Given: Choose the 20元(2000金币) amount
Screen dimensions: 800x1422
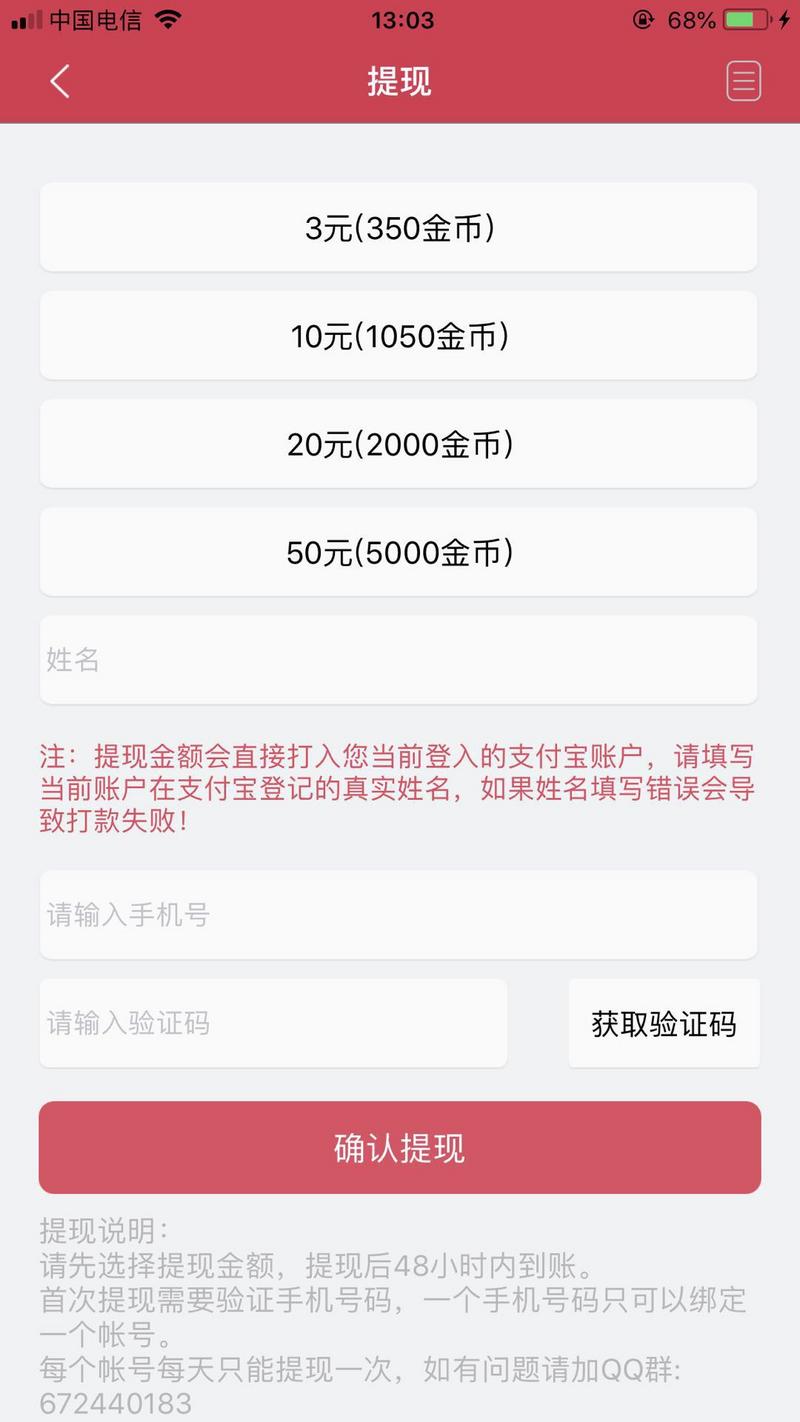Looking at the screenshot, I should [399, 443].
